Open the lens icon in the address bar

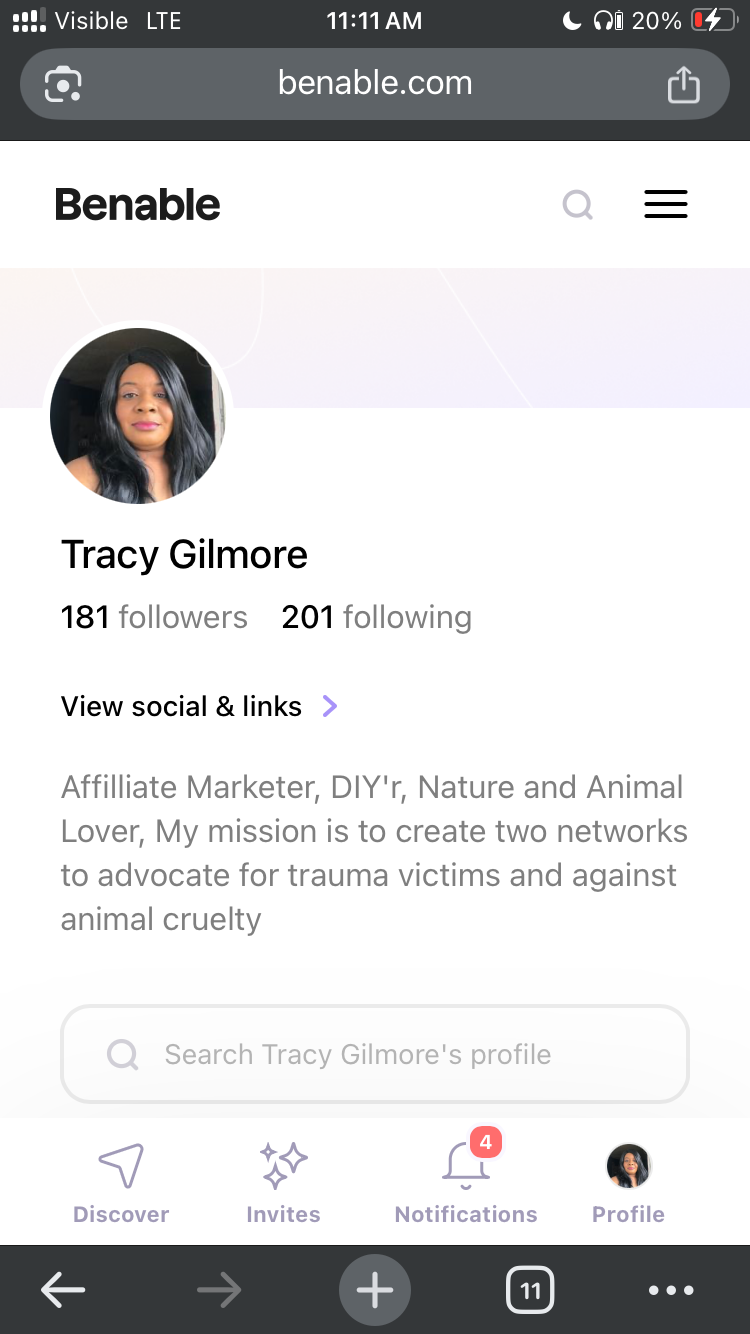[x=63, y=84]
